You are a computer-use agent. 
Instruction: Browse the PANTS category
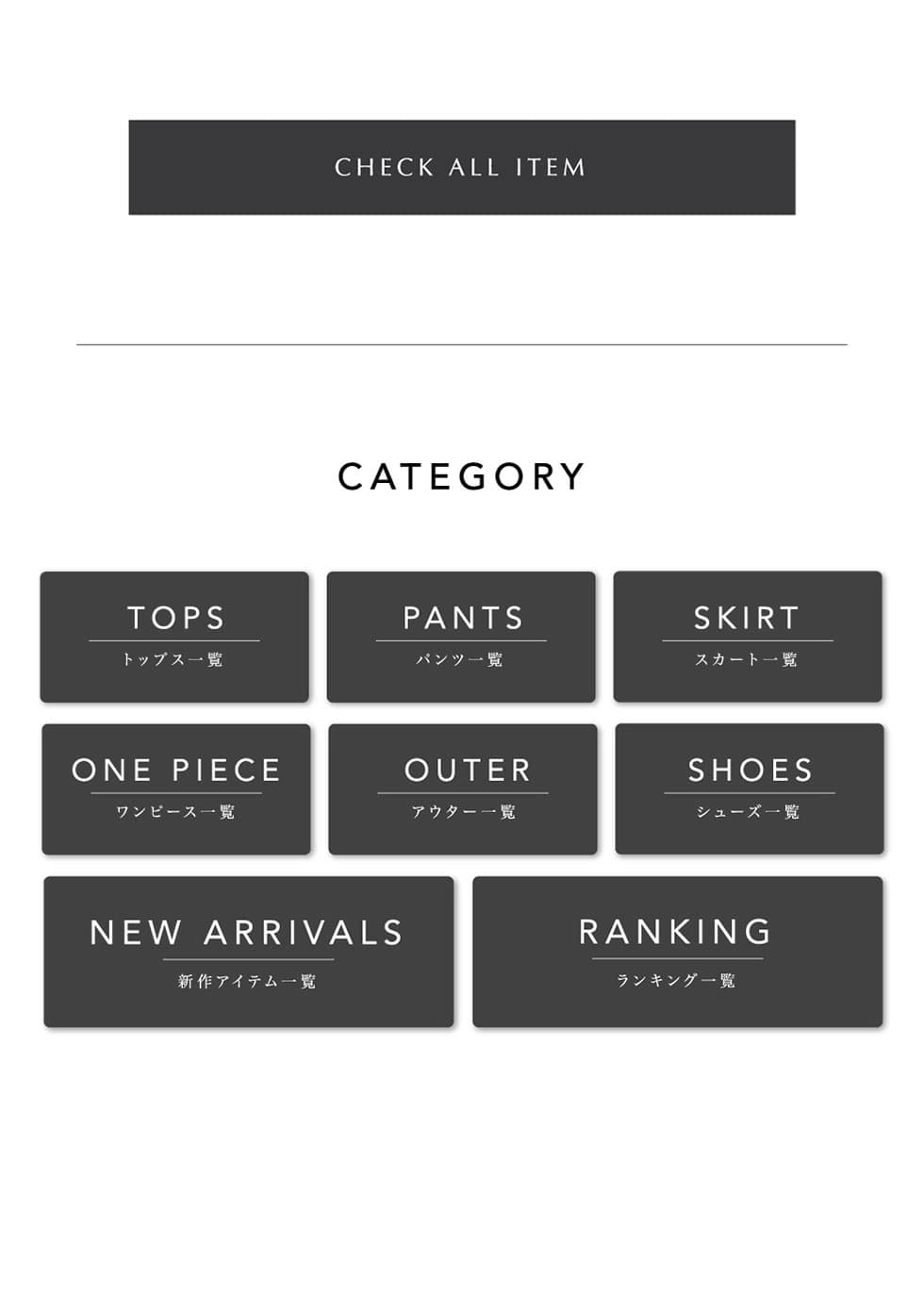pyautogui.click(x=461, y=637)
